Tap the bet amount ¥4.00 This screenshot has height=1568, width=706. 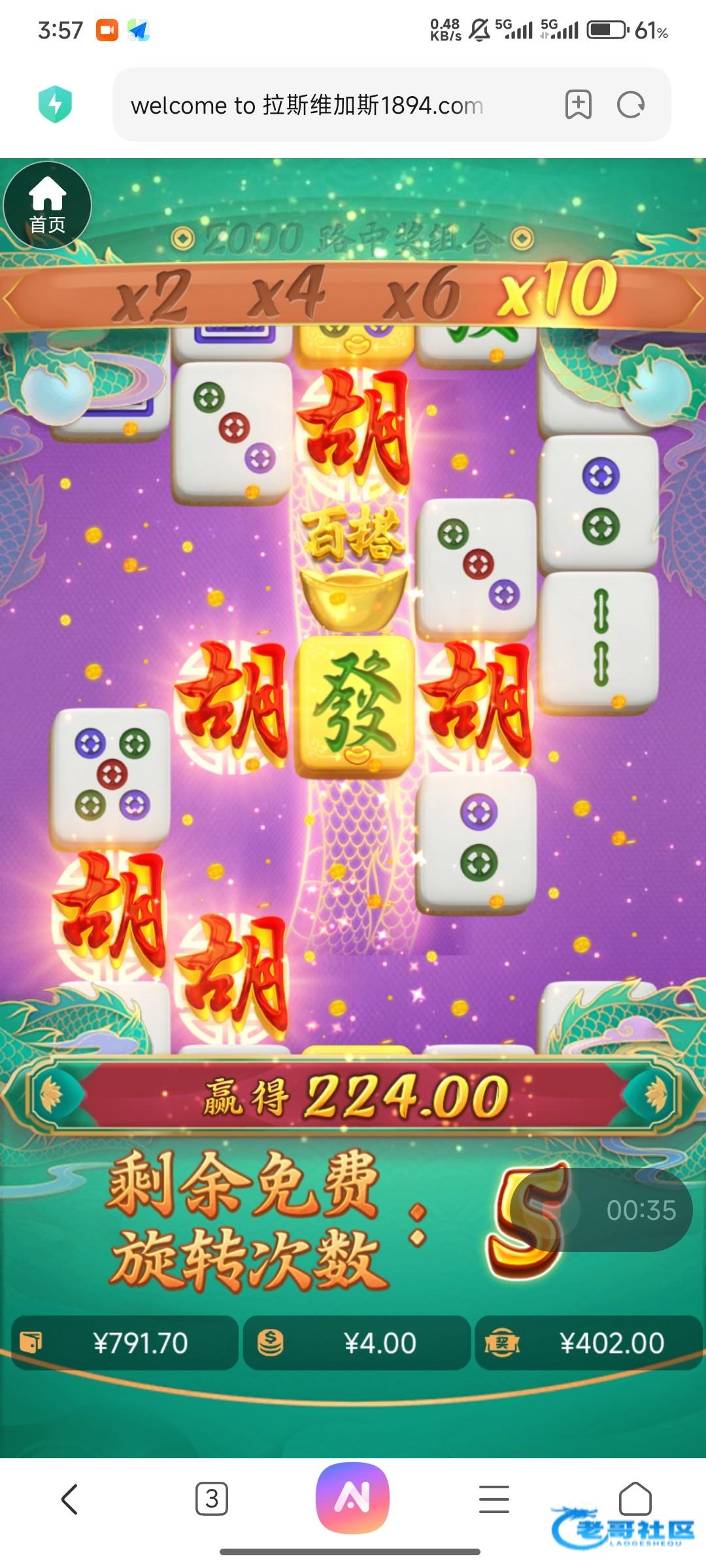point(357,1343)
